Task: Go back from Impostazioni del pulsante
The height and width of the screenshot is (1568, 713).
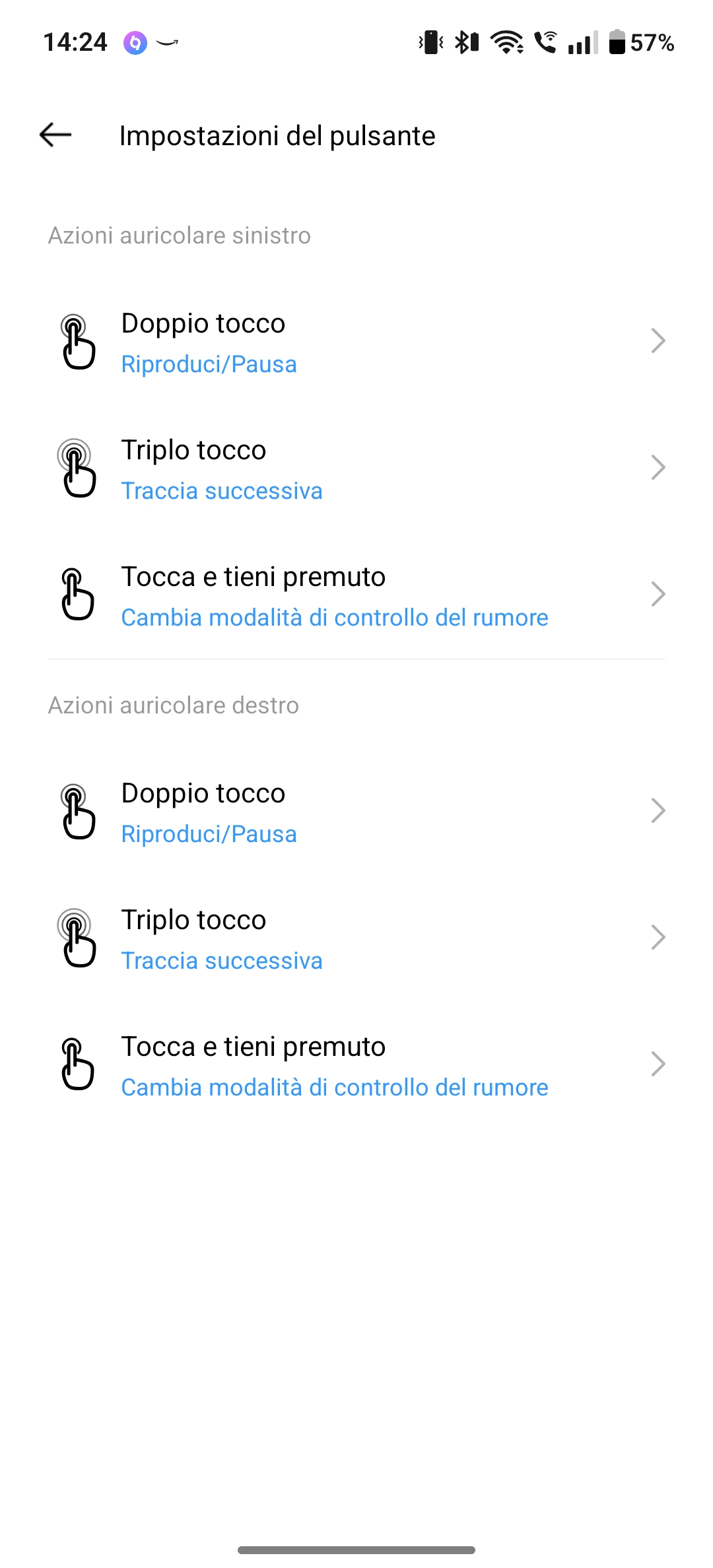Action: pyautogui.click(x=55, y=135)
